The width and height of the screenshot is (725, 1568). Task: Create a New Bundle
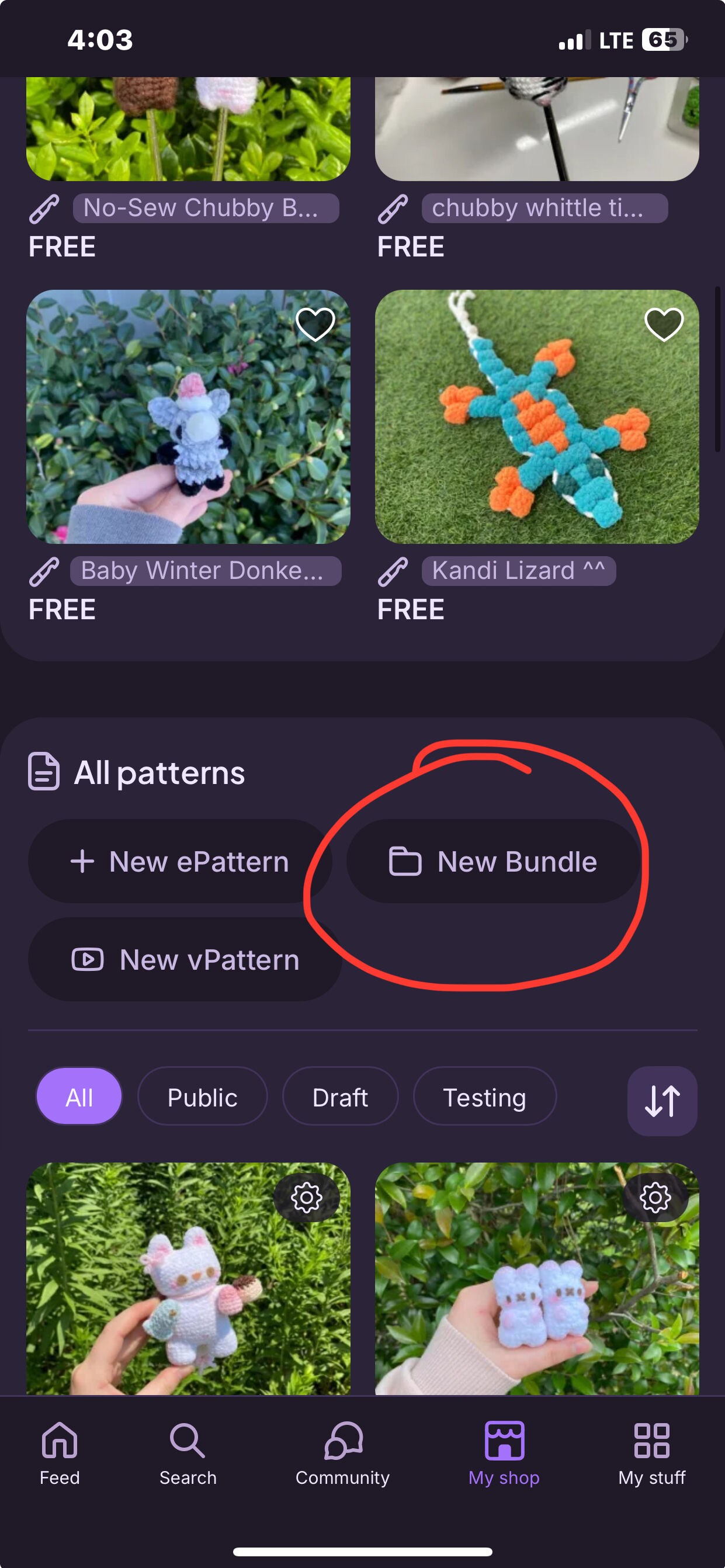493,861
